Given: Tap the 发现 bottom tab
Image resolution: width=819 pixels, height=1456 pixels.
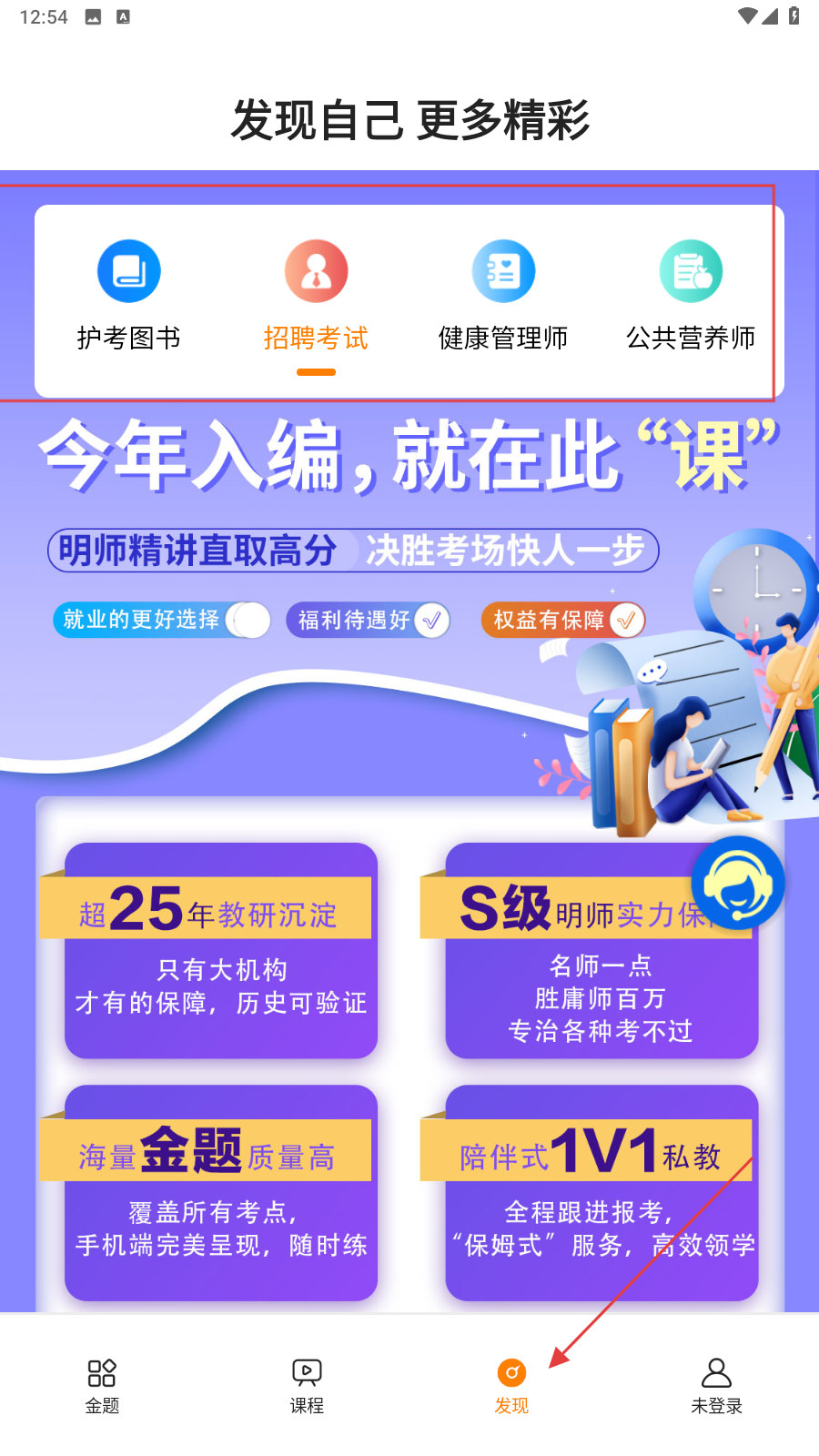Looking at the screenshot, I should [x=511, y=1385].
